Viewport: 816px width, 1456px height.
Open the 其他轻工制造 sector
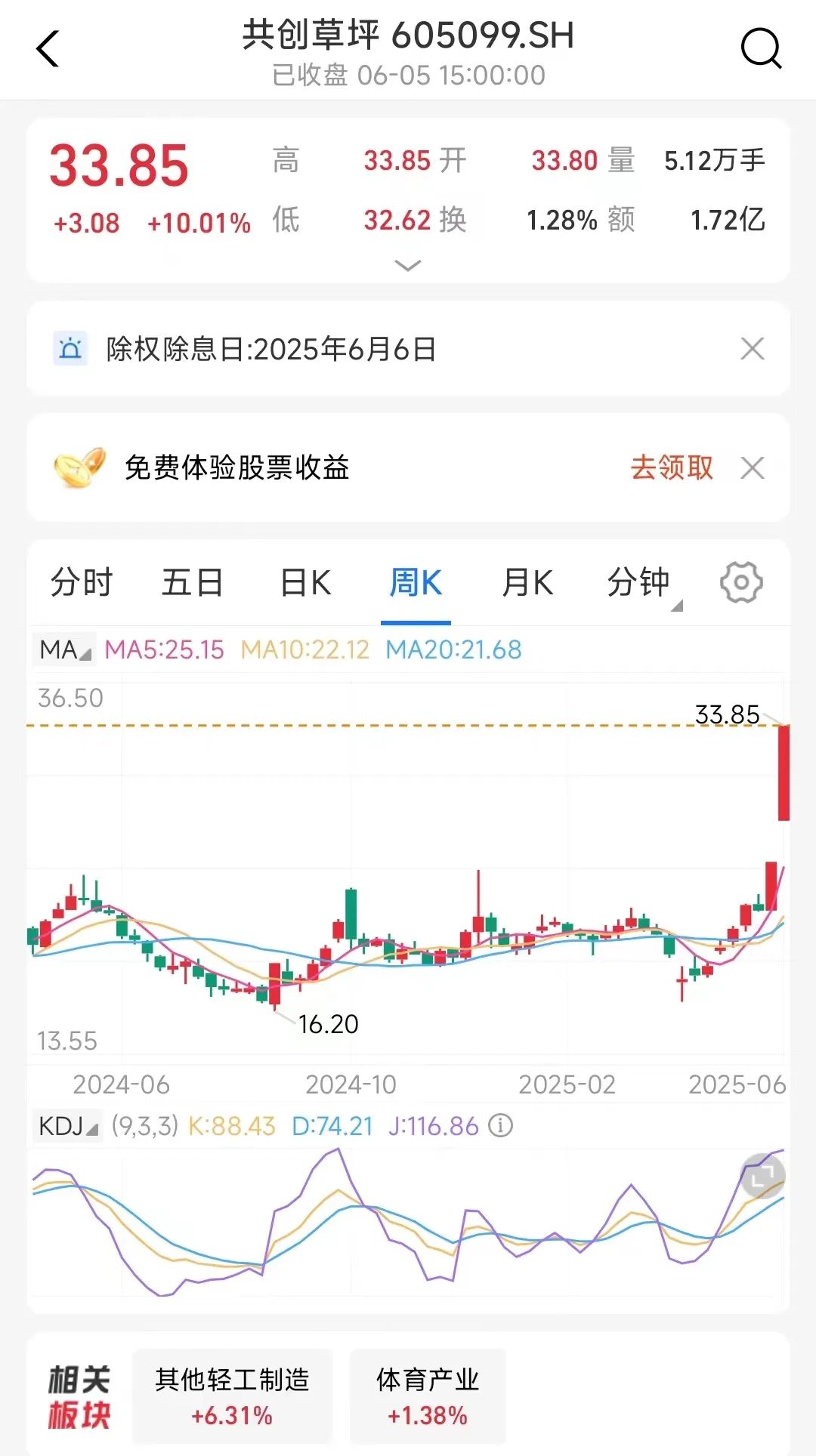pos(232,1396)
